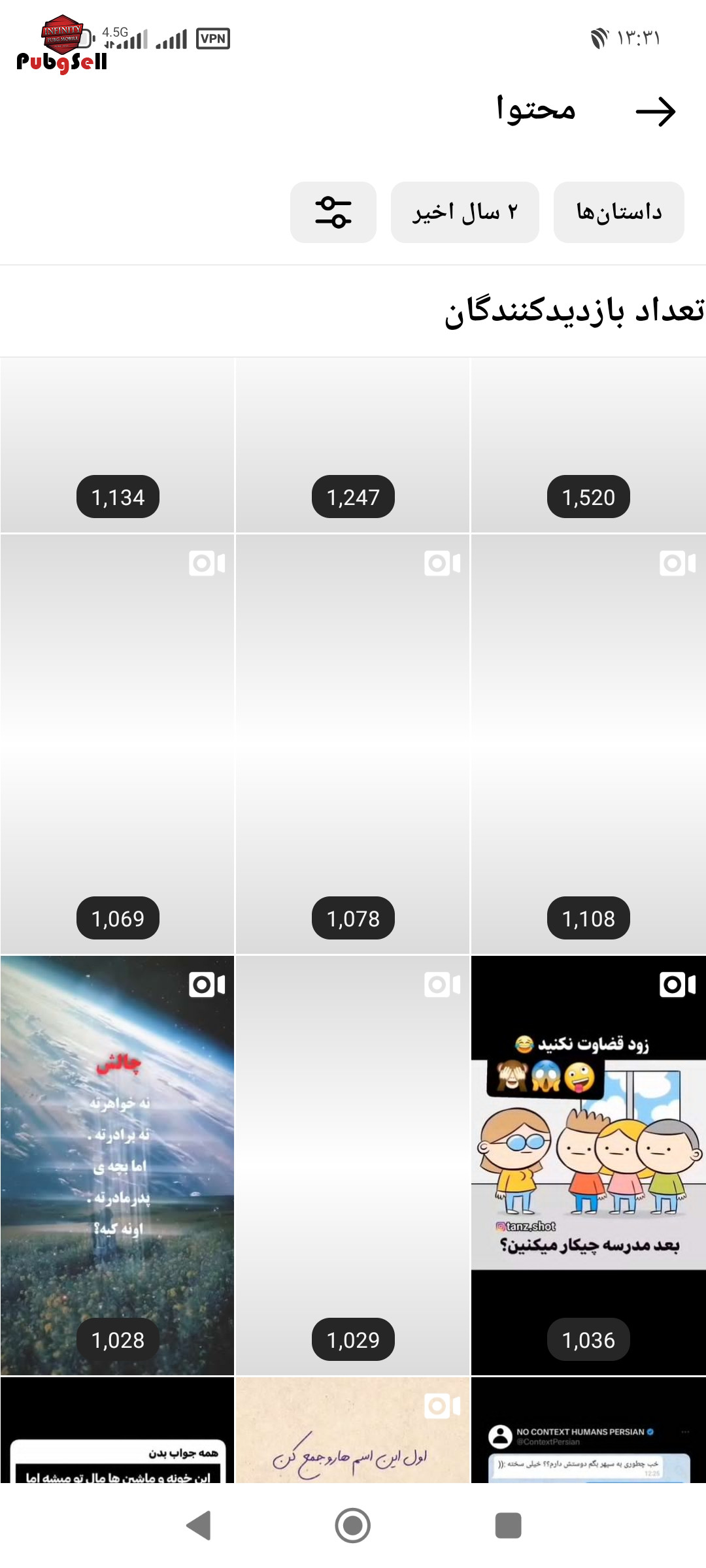Tap the system home button
This screenshot has width=706, height=1568.
(x=353, y=1526)
